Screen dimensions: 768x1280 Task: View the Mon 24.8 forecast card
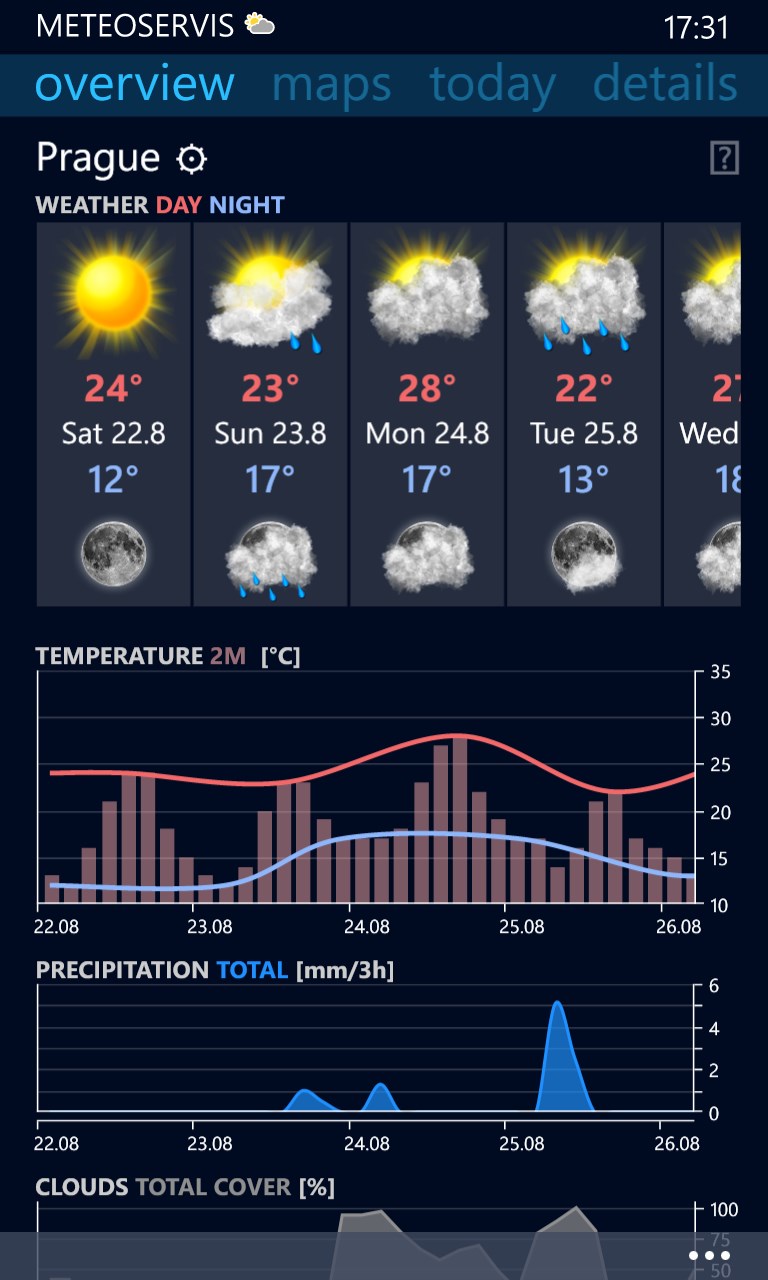click(x=427, y=414)
